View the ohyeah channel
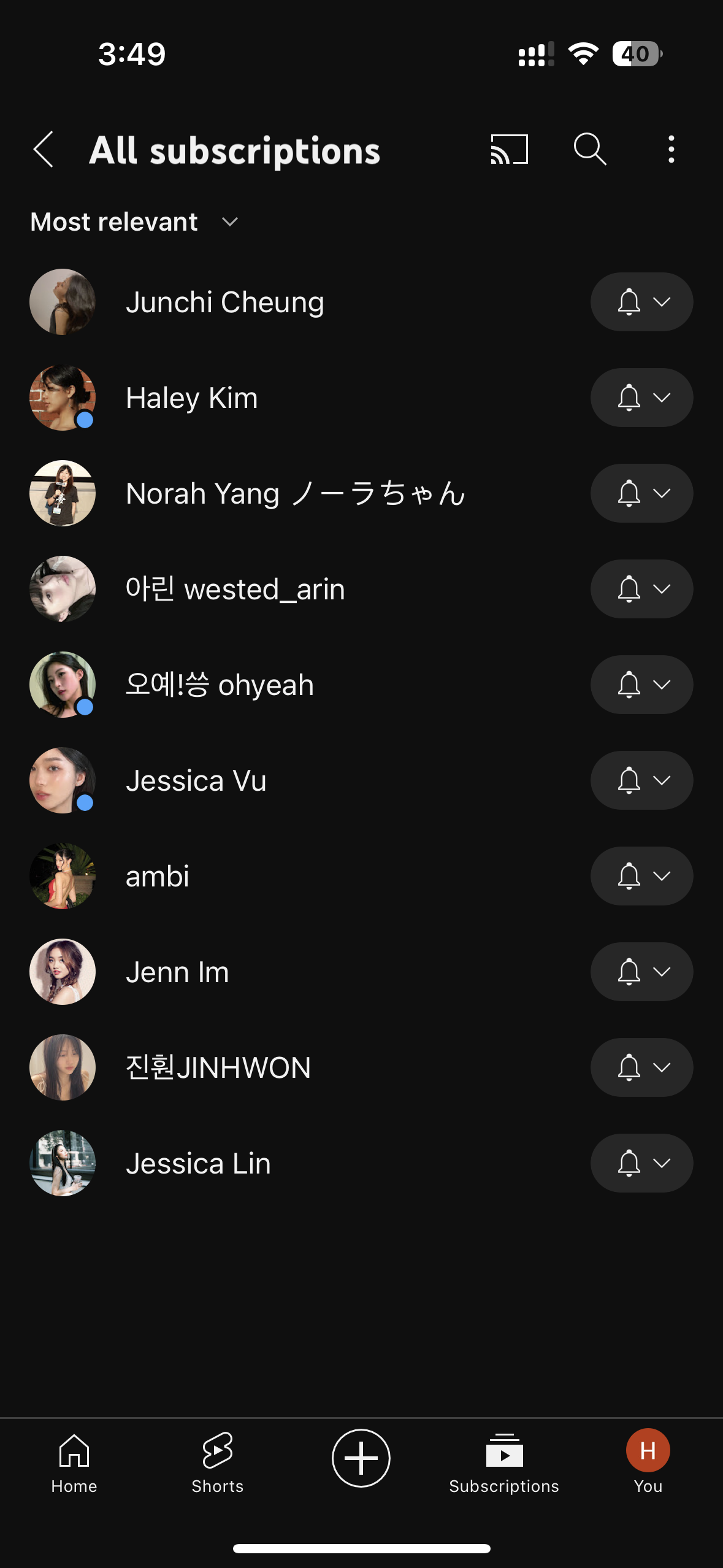Screen dimensions: 723x1568 click(220, 685)
